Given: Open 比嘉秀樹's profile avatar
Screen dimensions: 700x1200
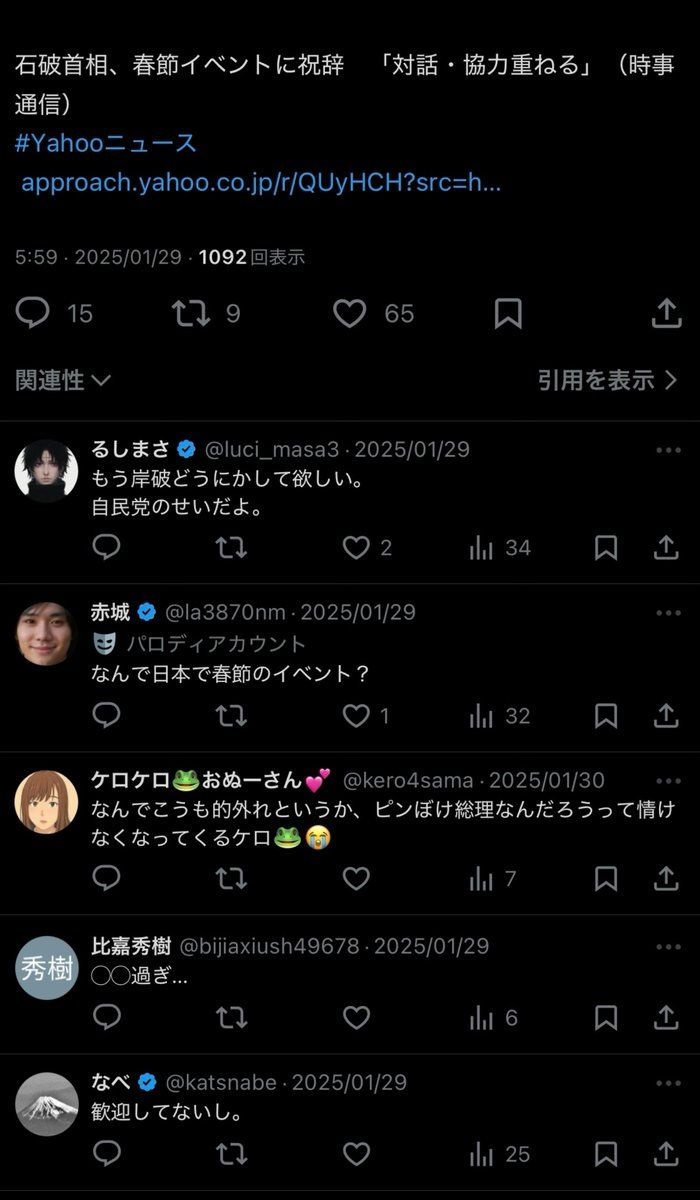Looking at the screenshot, I should (47, 967).
